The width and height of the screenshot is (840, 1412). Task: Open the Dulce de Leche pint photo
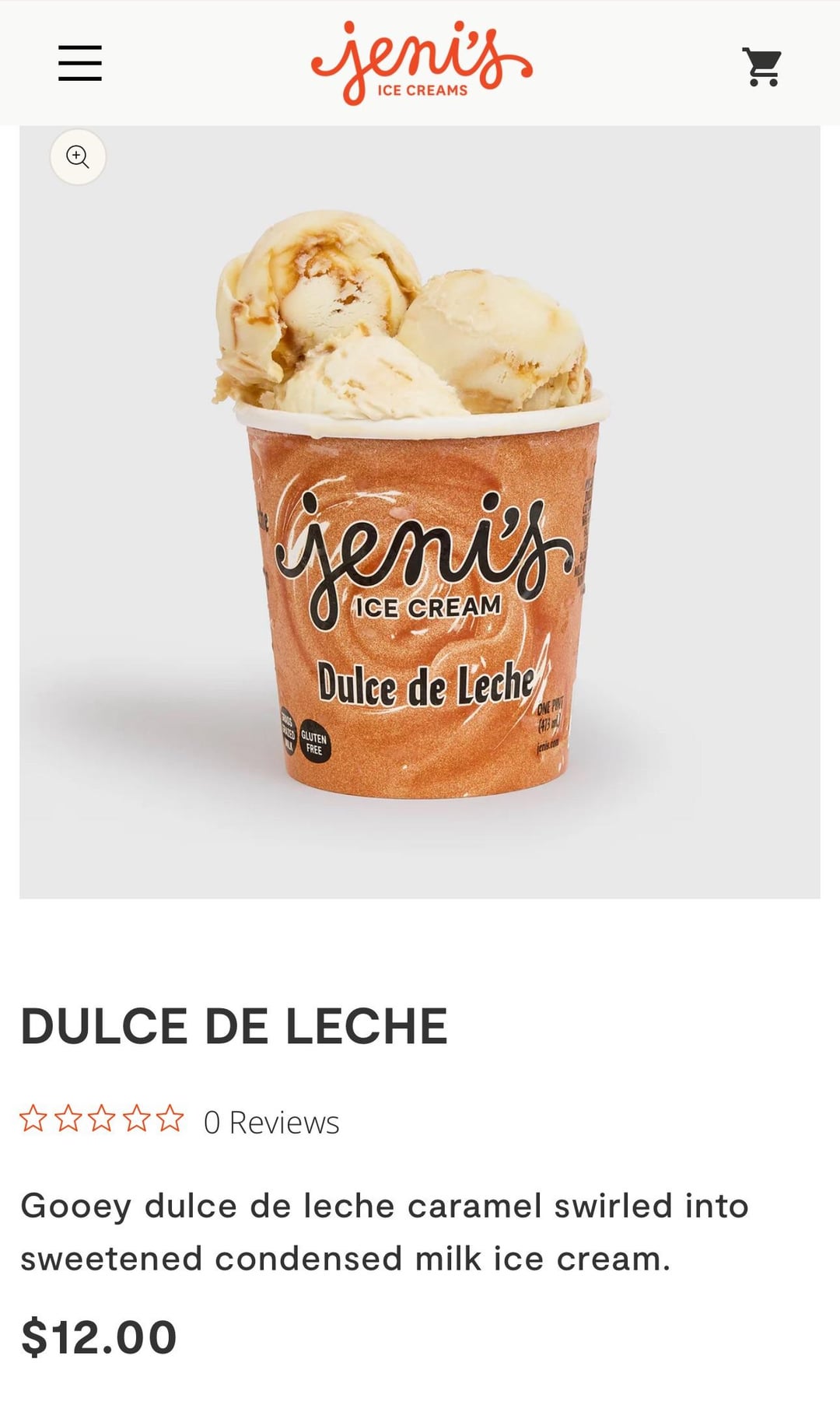tap(420, 513)
